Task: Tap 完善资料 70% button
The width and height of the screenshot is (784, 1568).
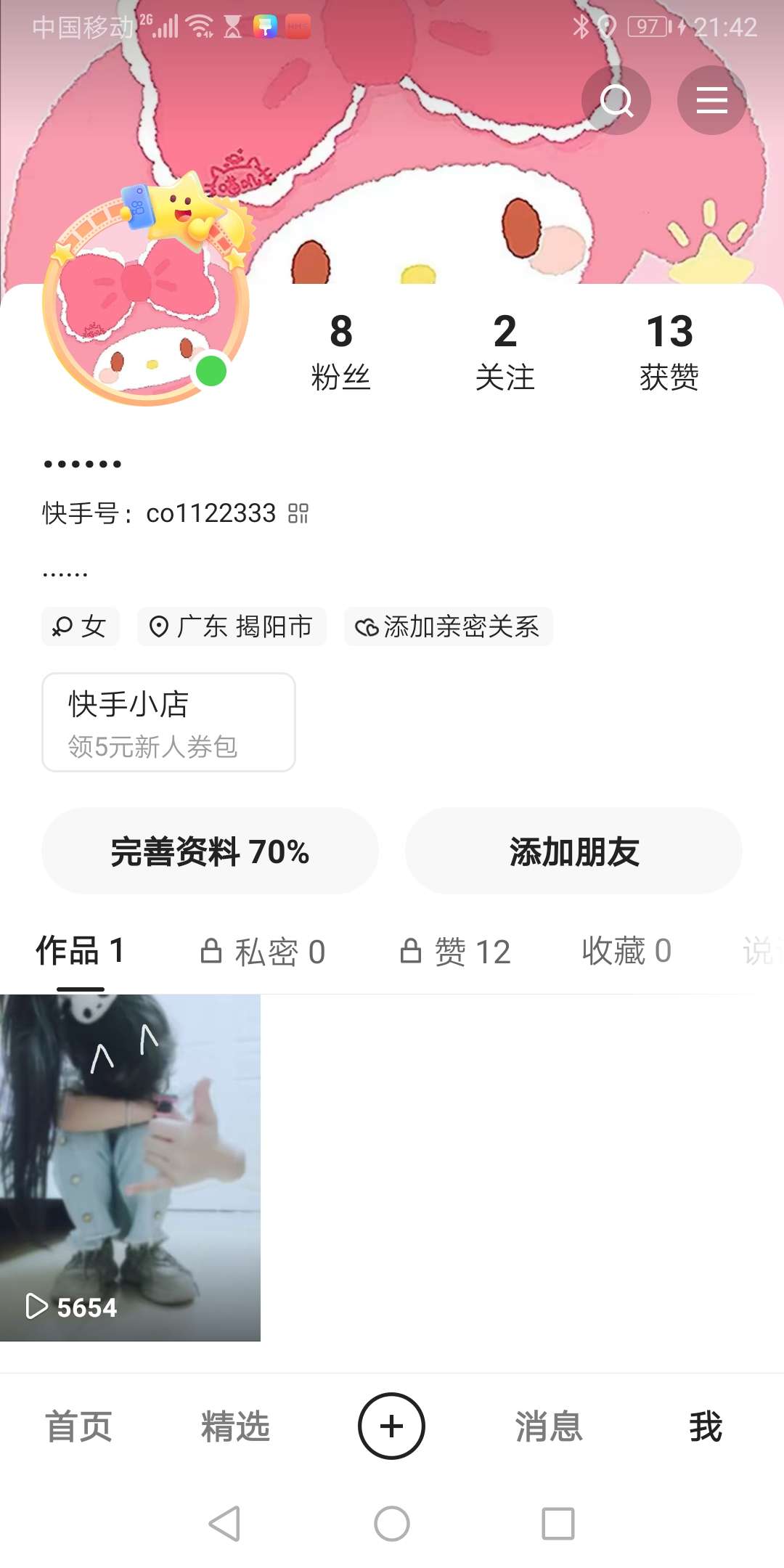Action: pyautogui.click(x=210, y=852)
